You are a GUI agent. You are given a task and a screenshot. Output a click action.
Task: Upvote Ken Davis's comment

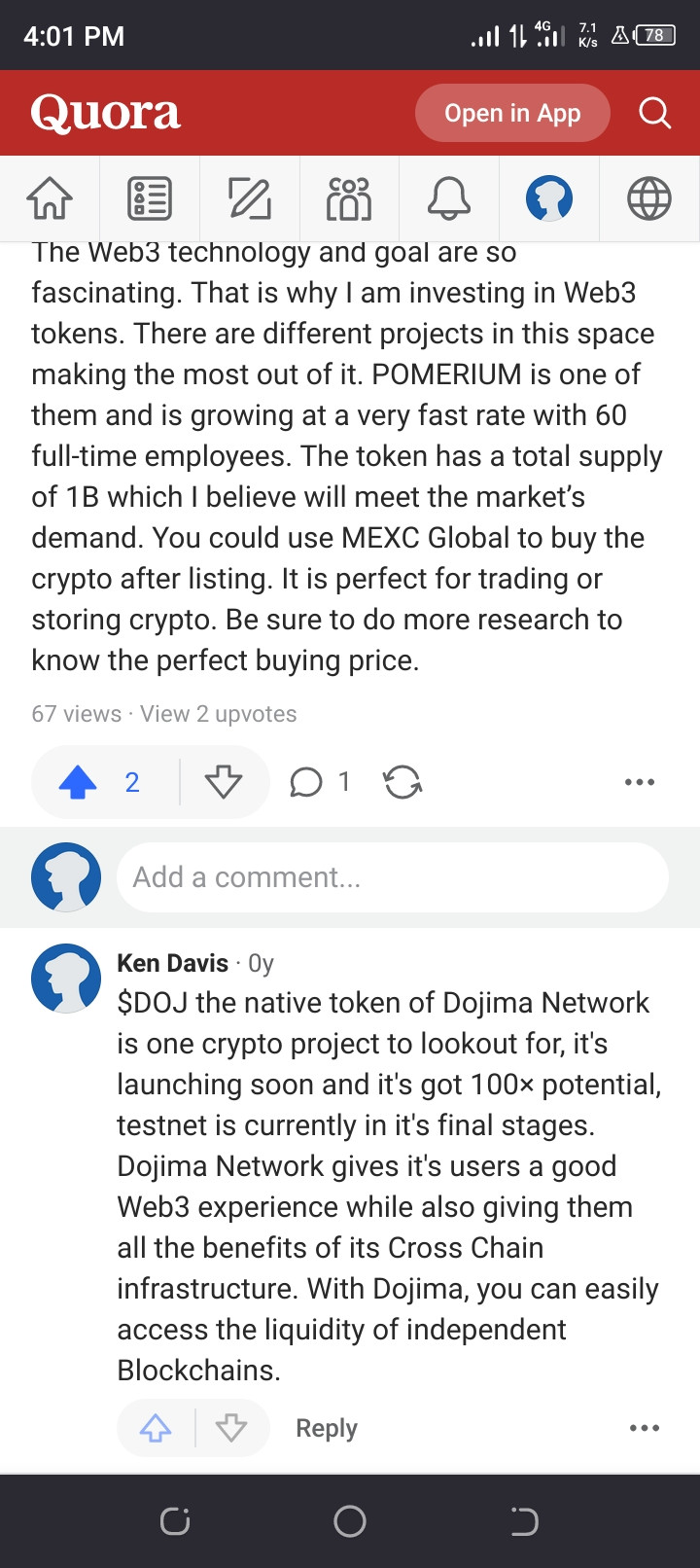pyautogui.click(x=156, y=1428)
